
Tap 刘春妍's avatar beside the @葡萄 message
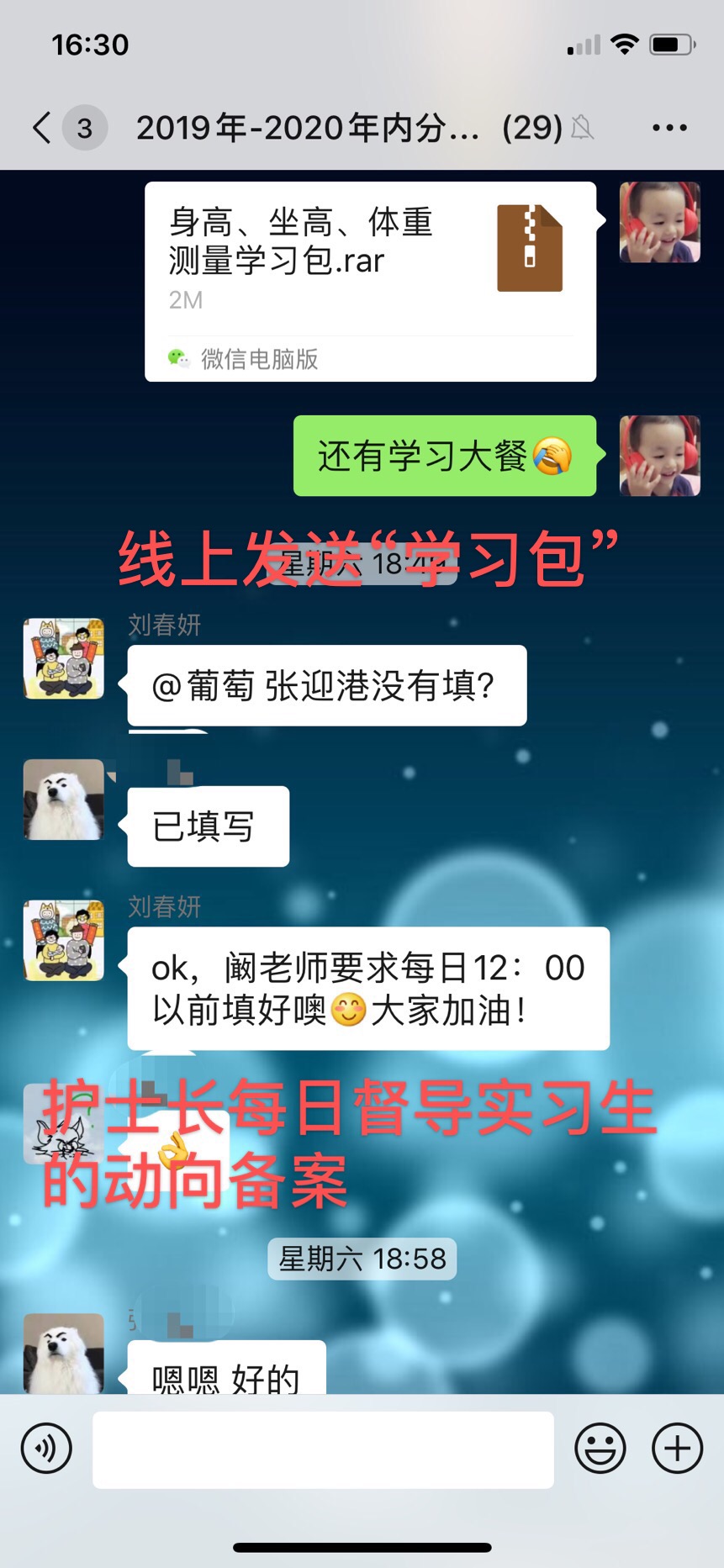click(x=64, y=658)
